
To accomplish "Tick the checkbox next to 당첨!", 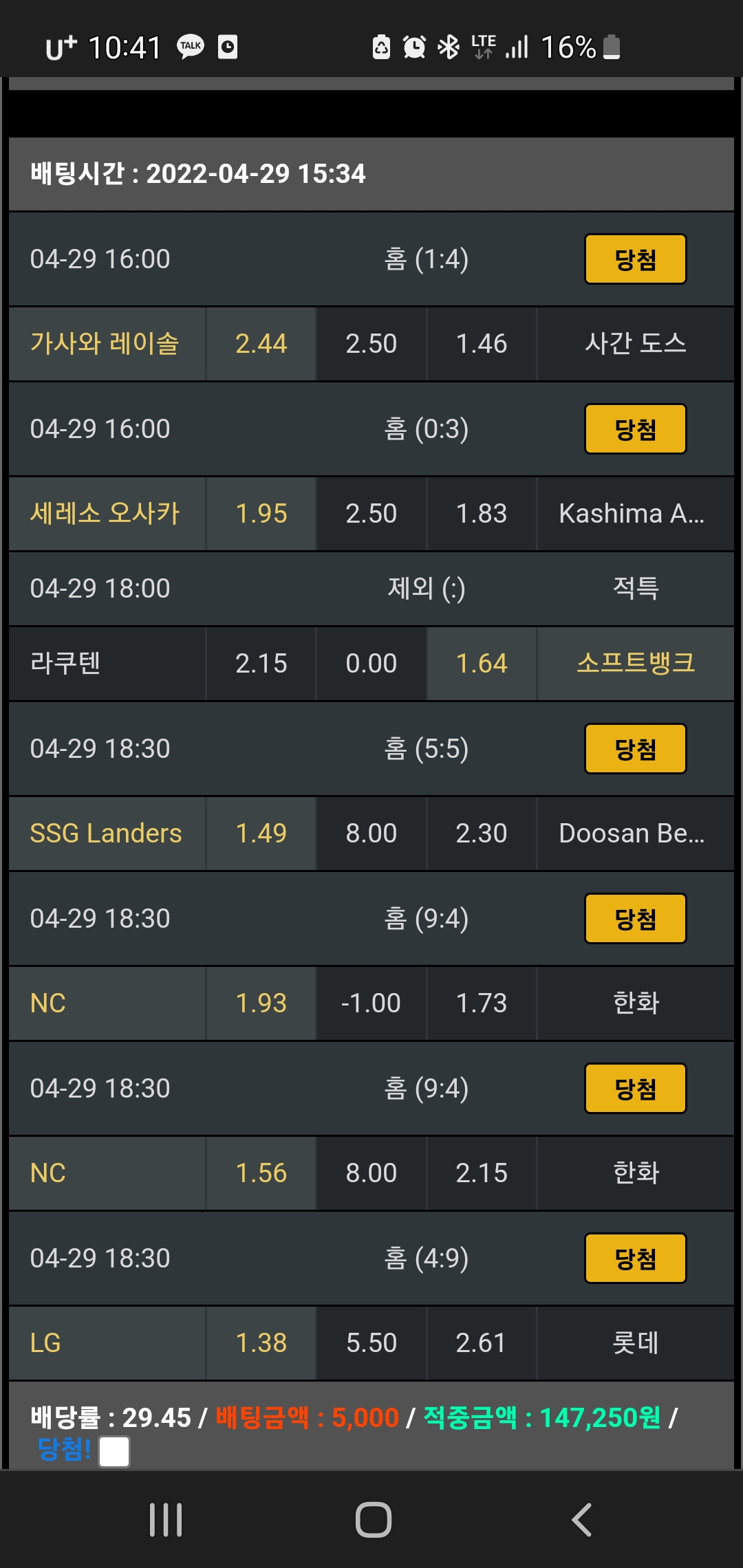I will (114, 1451).
